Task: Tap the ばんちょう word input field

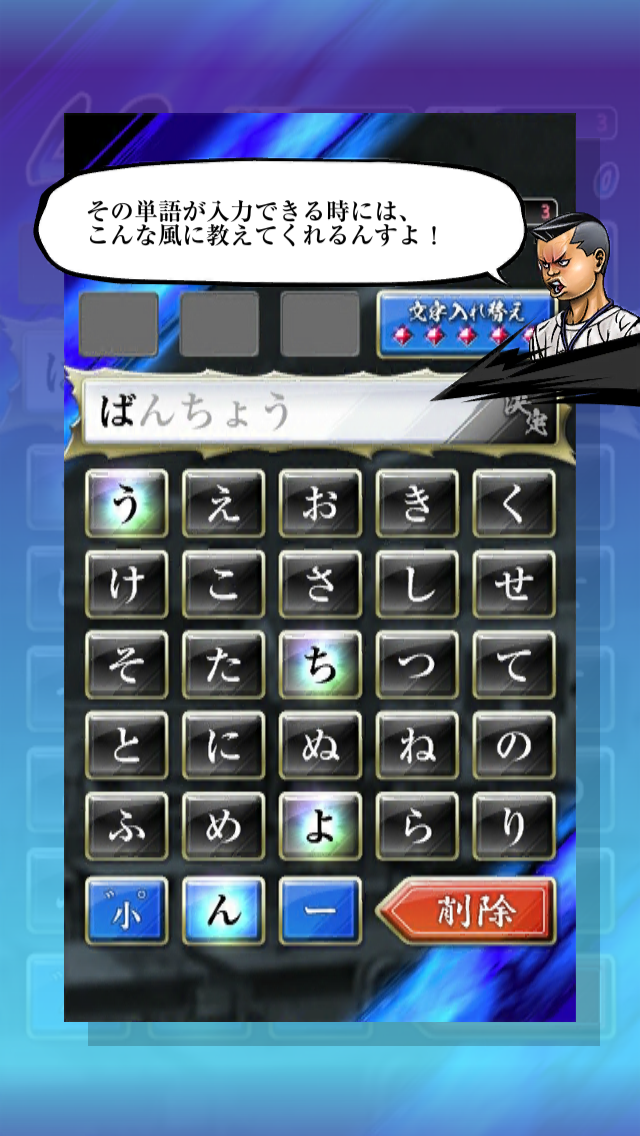Action: point(270,411)
